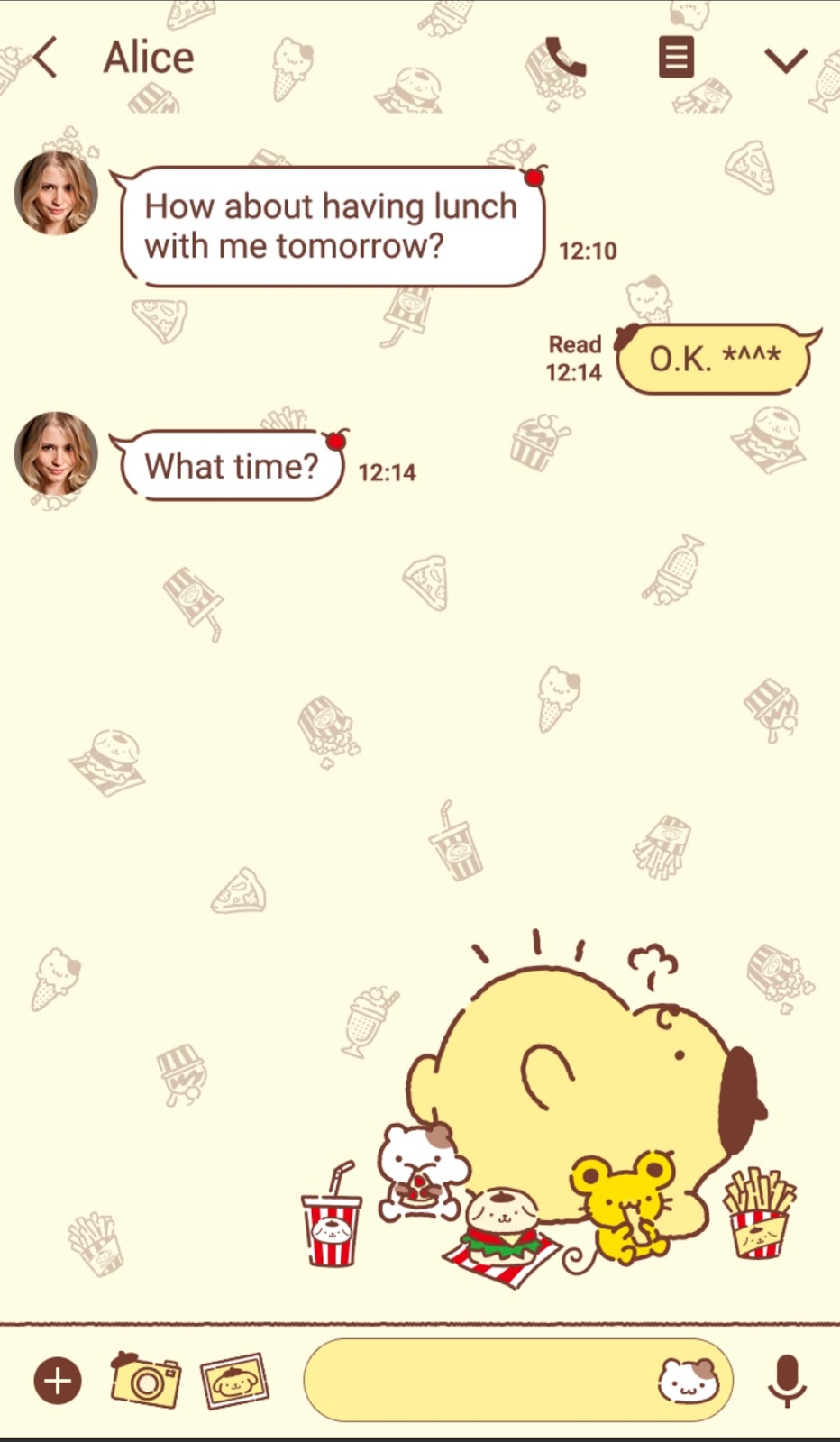Open the sticker picker in message box
This screenshot has width=840, height=1442.
[x=688, y=1381]
